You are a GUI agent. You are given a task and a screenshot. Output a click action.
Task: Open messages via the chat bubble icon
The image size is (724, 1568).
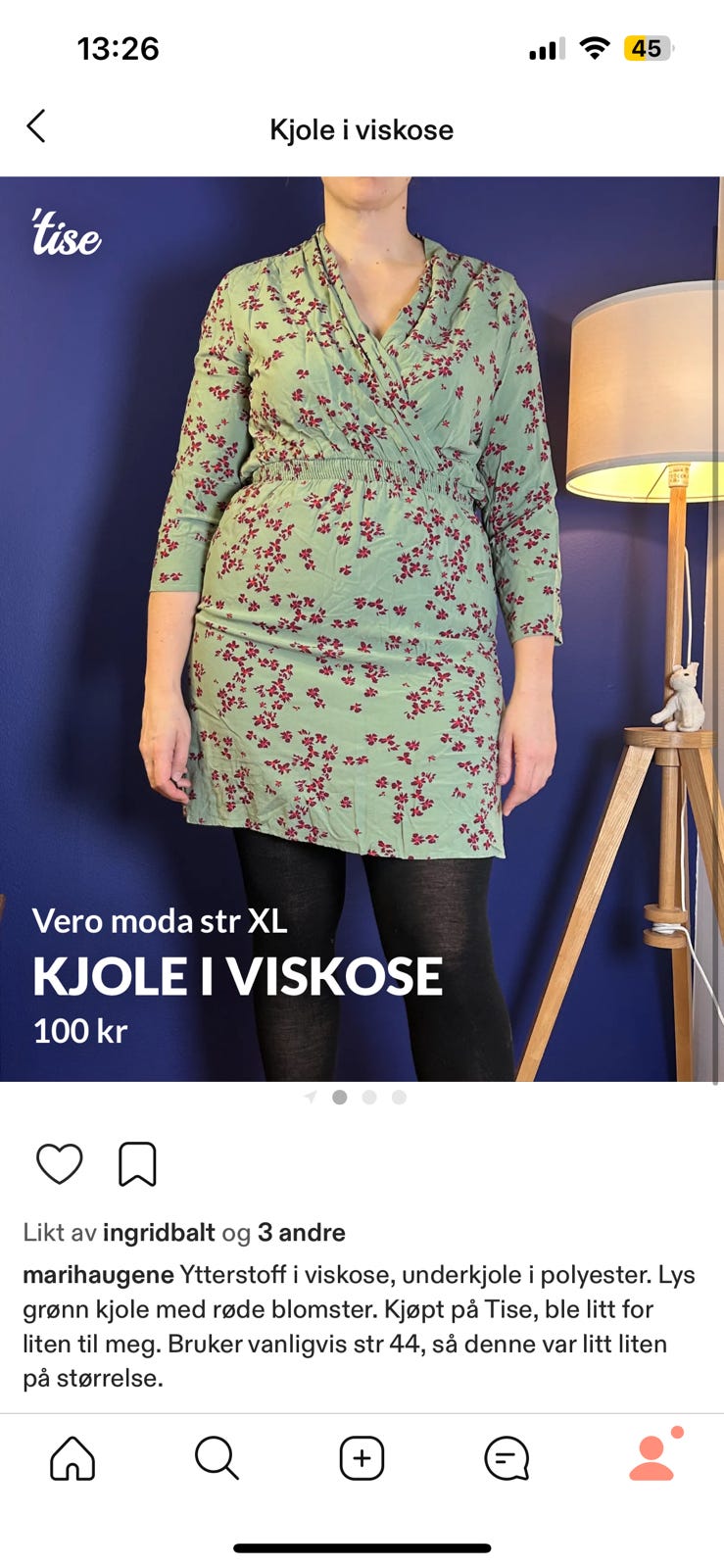point(507,1457)
